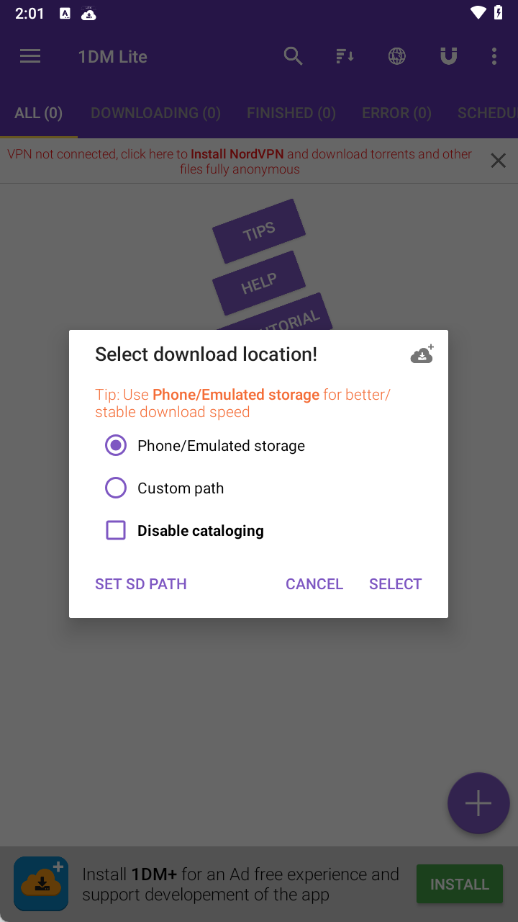Open the browser globe icon
518x922 pixels.
(x=397, y=56)
